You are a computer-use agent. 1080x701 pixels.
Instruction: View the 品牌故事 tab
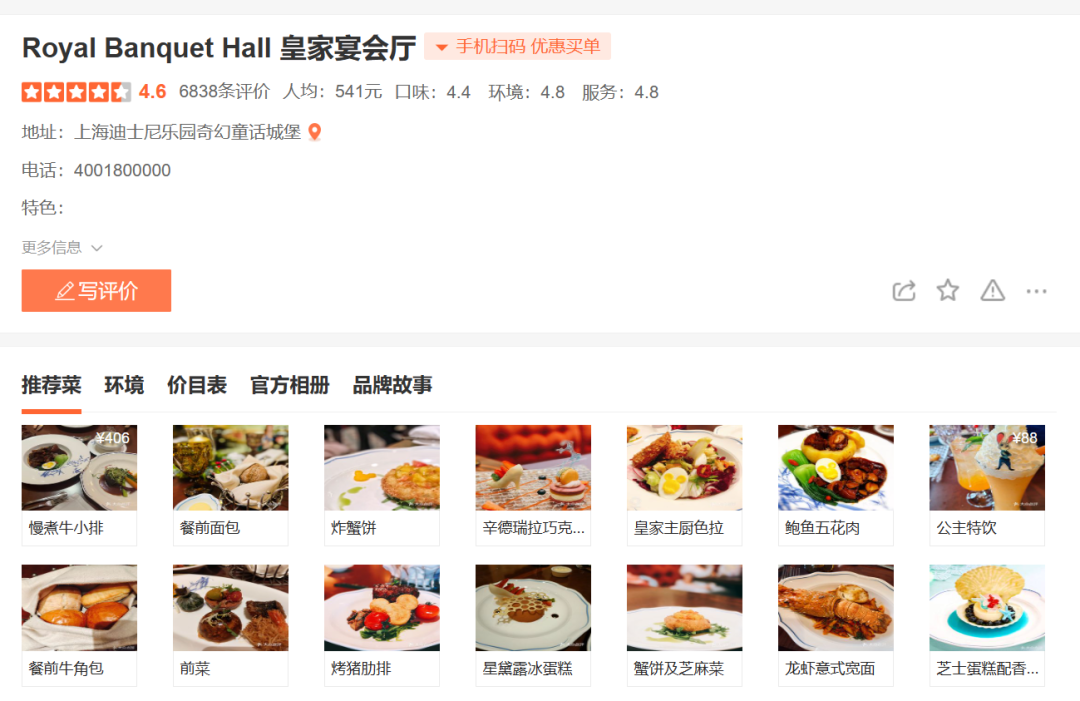click(393, 385)
